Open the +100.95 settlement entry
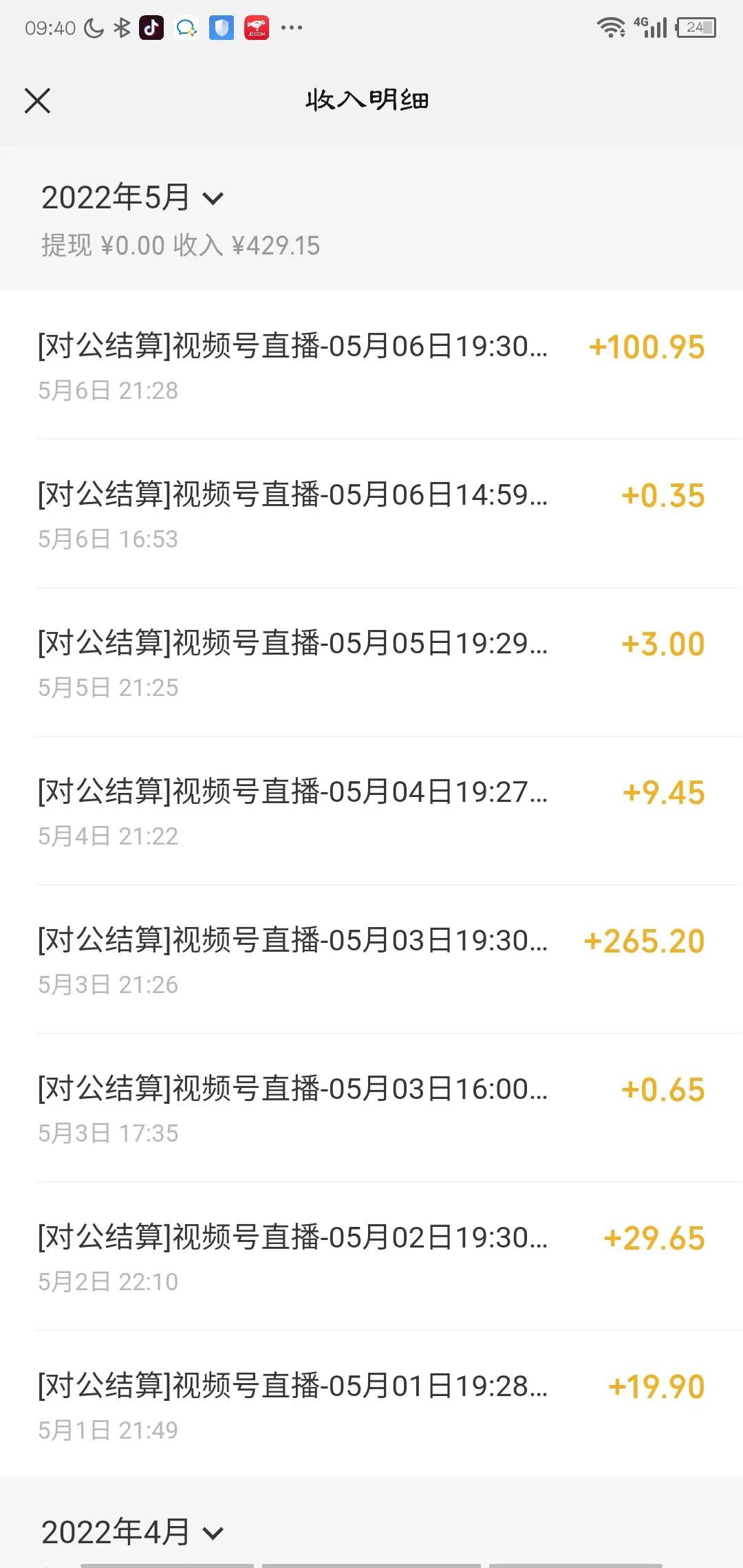 [x=371, y=365]
